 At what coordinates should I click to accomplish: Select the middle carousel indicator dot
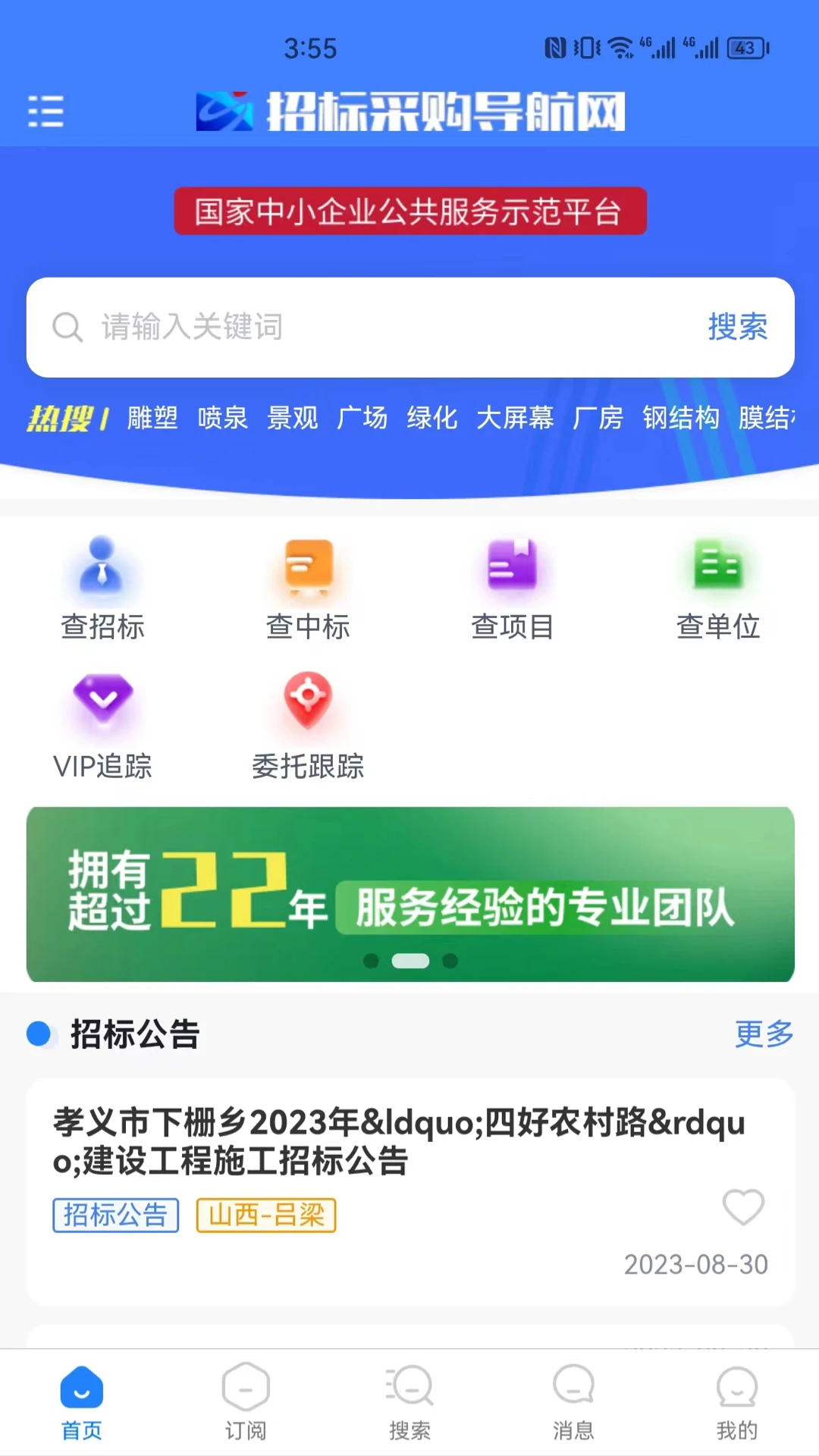pyautogui.click(x=409, y=960)
